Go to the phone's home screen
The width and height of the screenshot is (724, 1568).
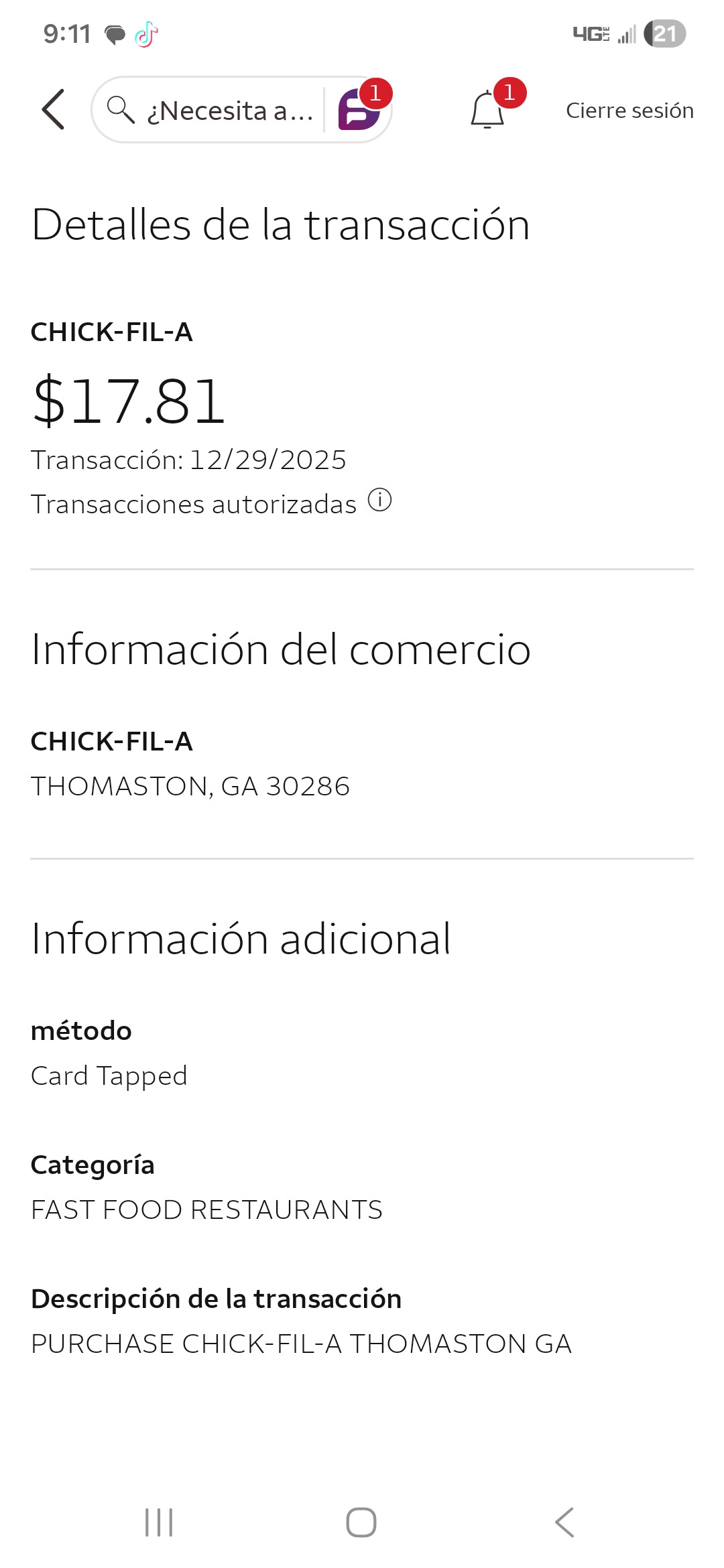click(x=361, y=1522)
